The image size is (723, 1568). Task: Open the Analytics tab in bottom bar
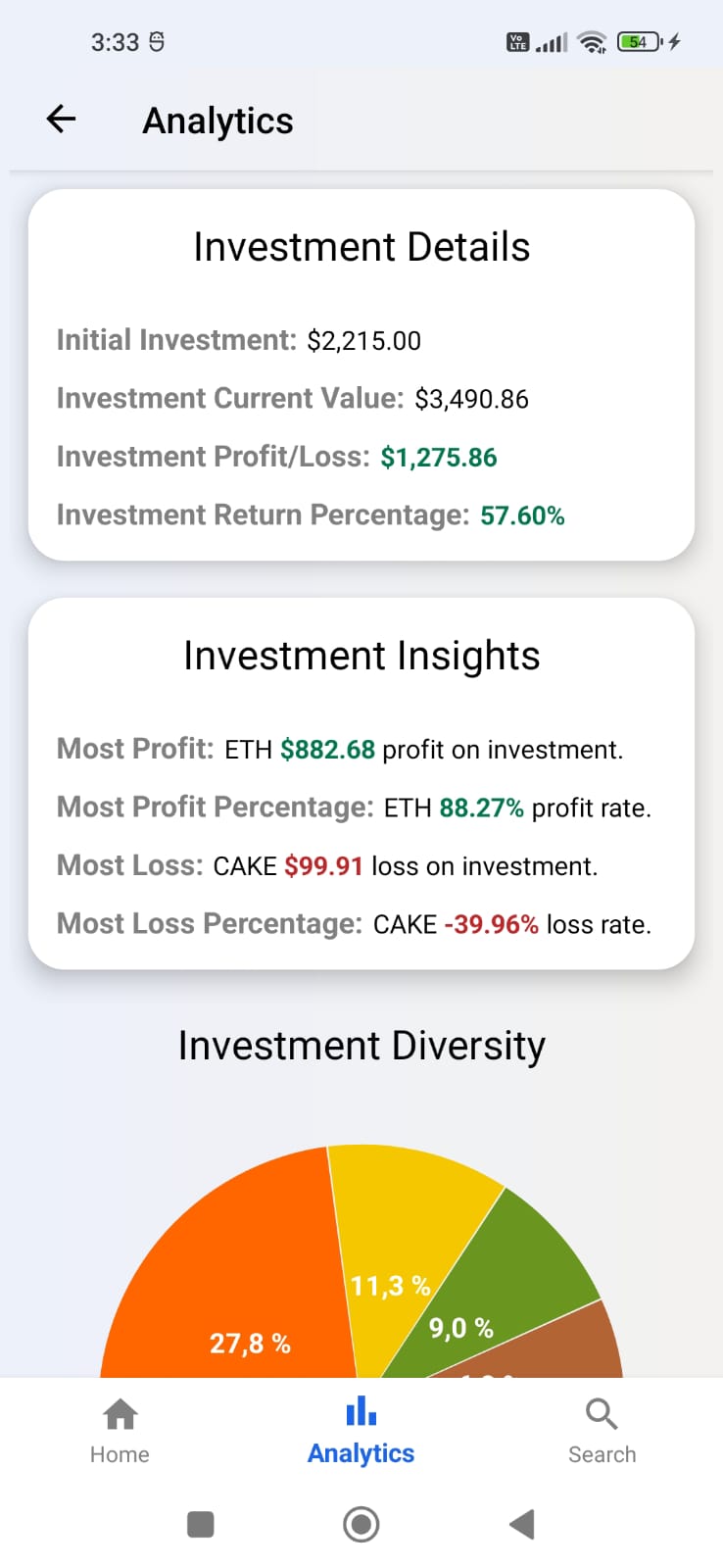361,1431
